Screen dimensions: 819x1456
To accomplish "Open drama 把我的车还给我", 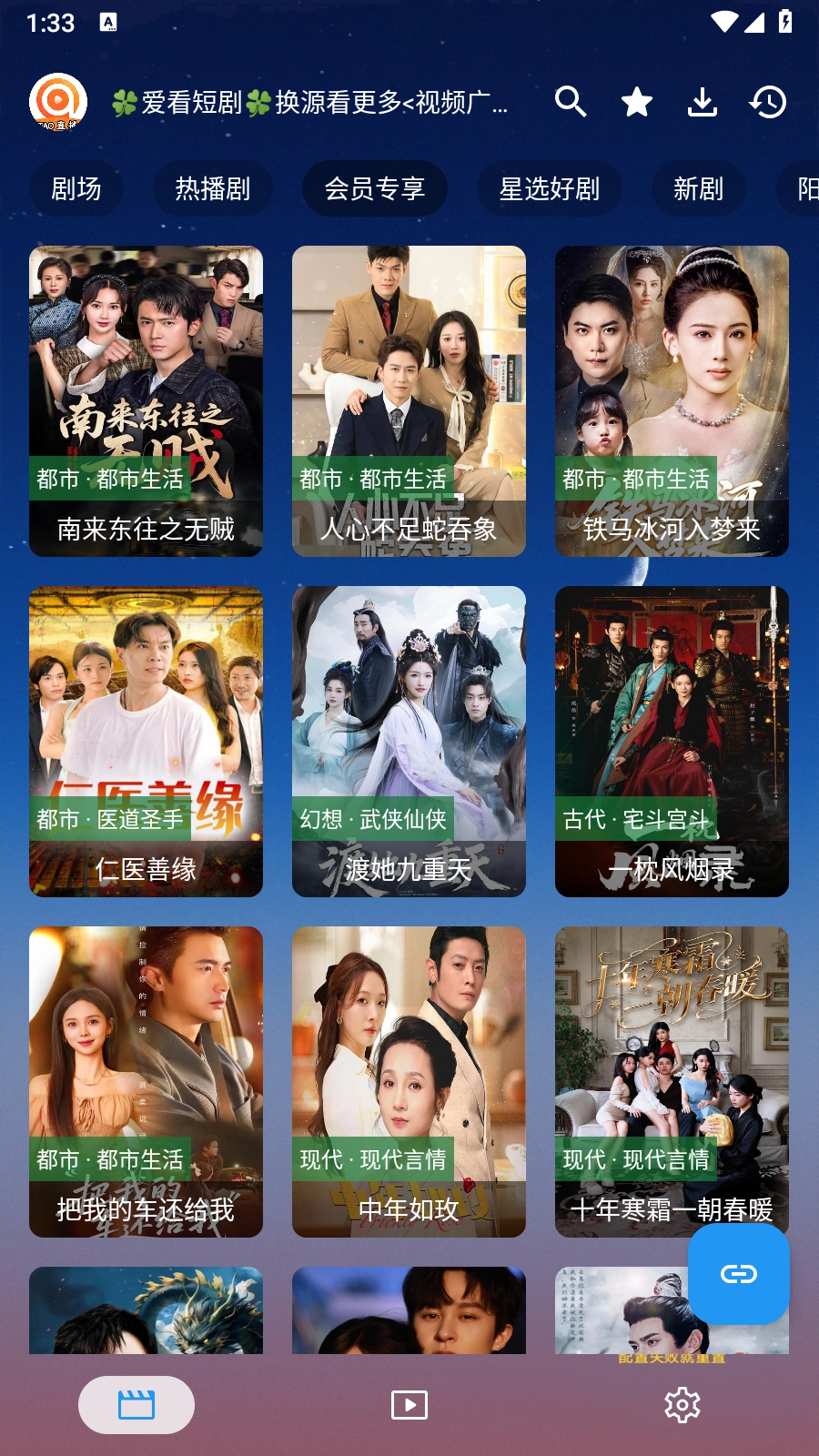I will tap(146, 1081).
